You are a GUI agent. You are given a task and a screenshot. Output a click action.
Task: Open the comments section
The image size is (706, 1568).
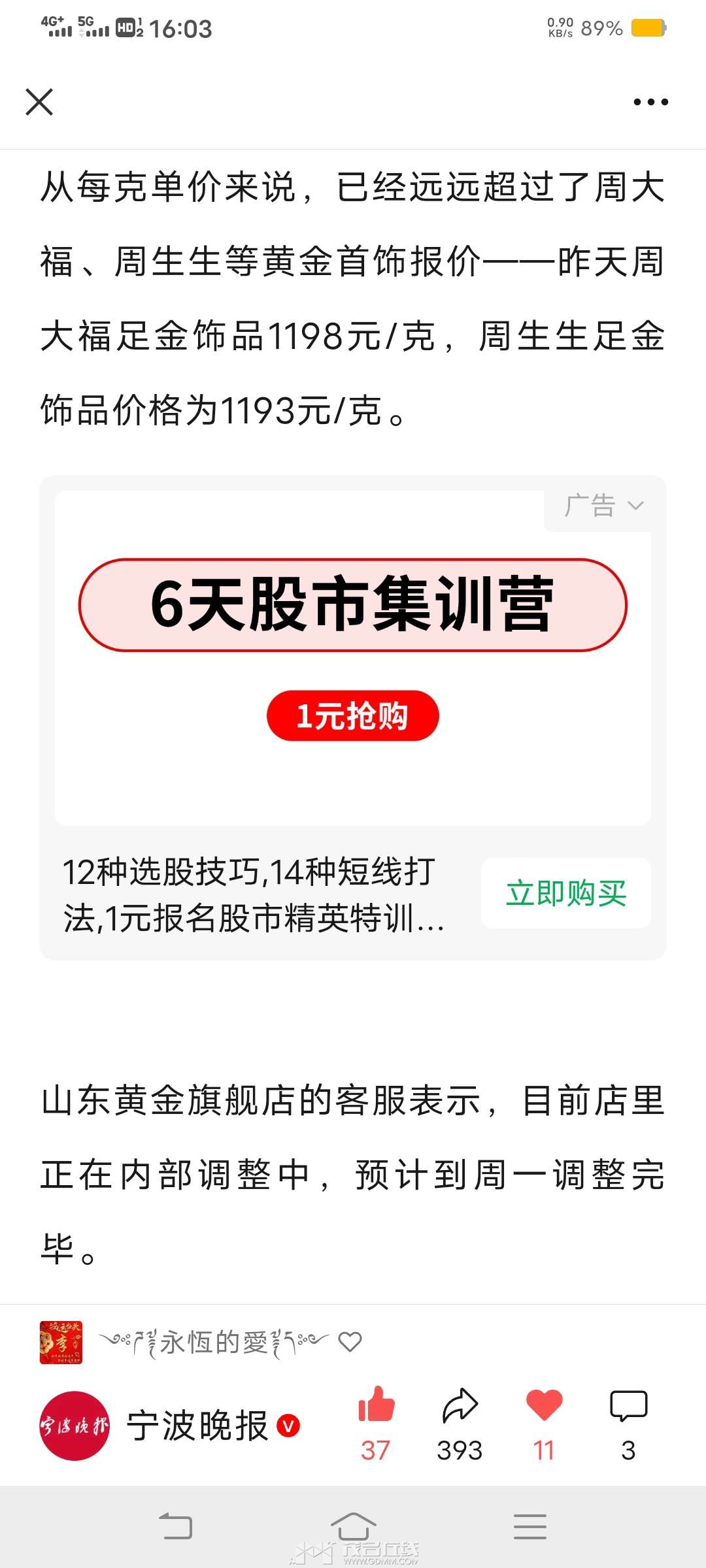point(628,1405)
